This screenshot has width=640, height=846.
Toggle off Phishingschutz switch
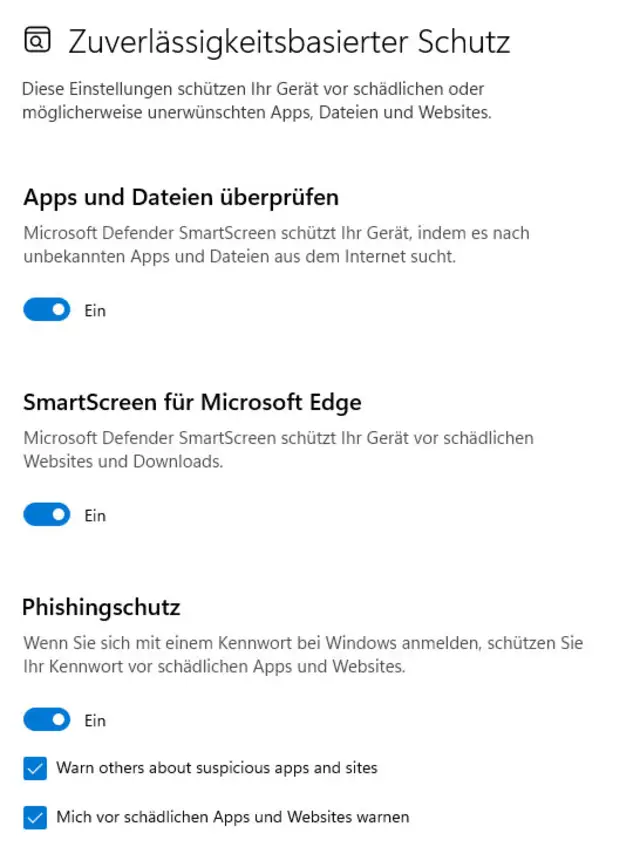(47, 720)
